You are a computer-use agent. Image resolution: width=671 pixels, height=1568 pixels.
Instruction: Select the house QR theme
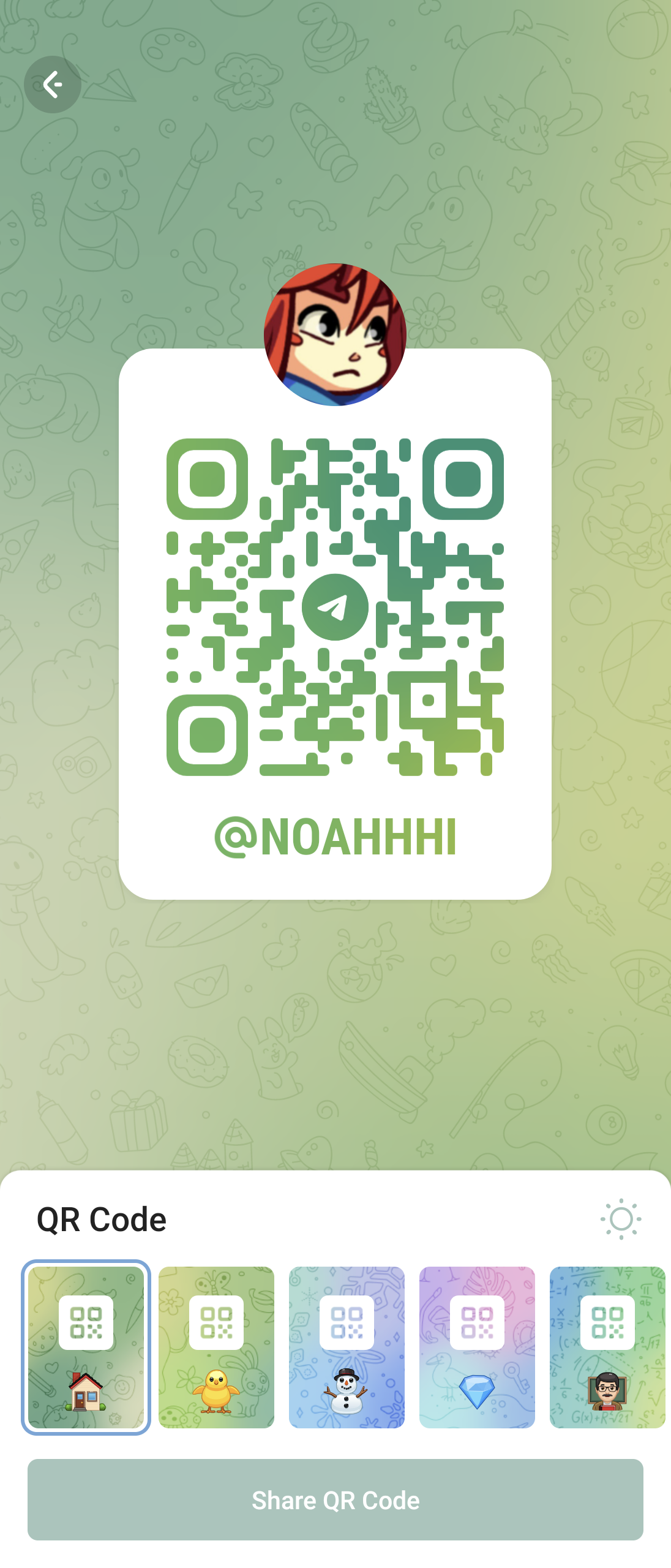pyautogui.click(x=86, y=1347)
